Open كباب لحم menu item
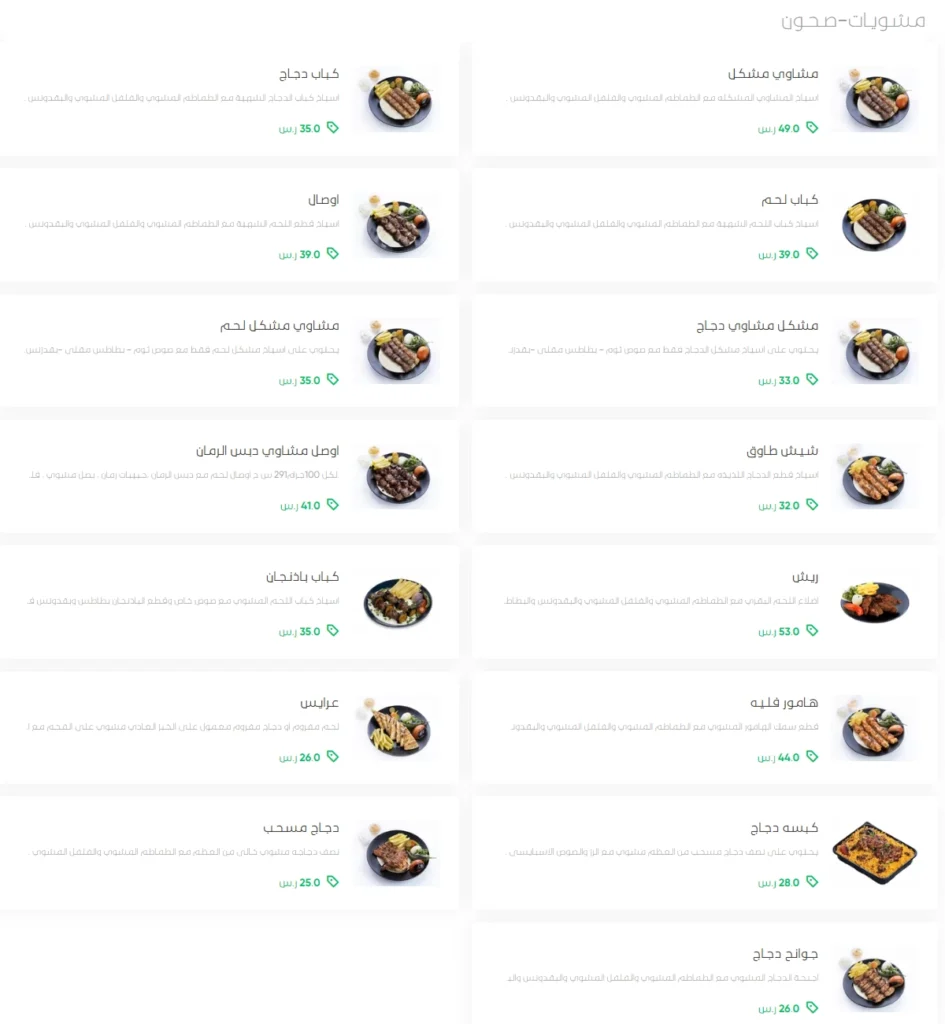 (x=705, y=225)
